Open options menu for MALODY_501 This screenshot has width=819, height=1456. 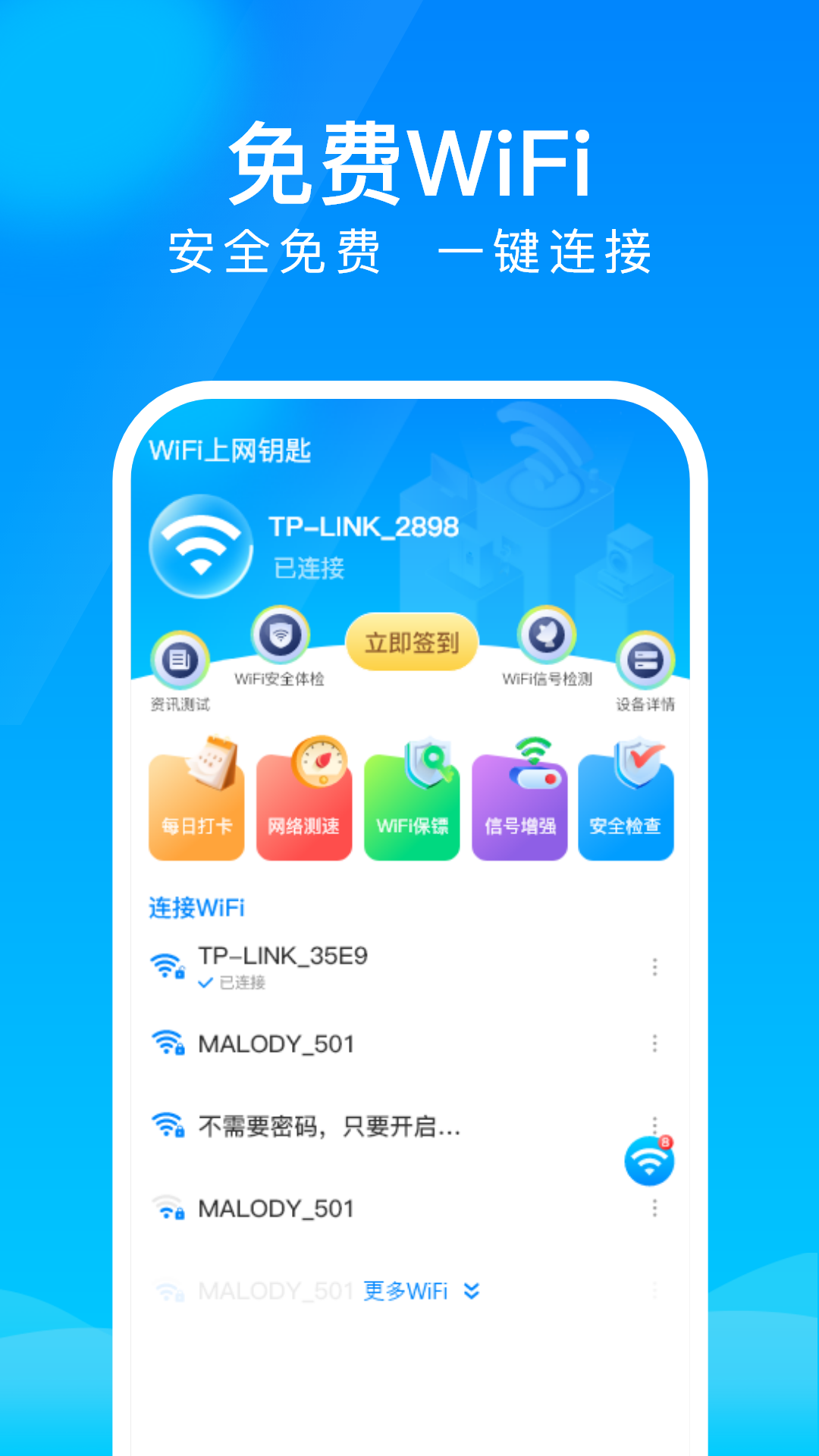(654, 1043)
